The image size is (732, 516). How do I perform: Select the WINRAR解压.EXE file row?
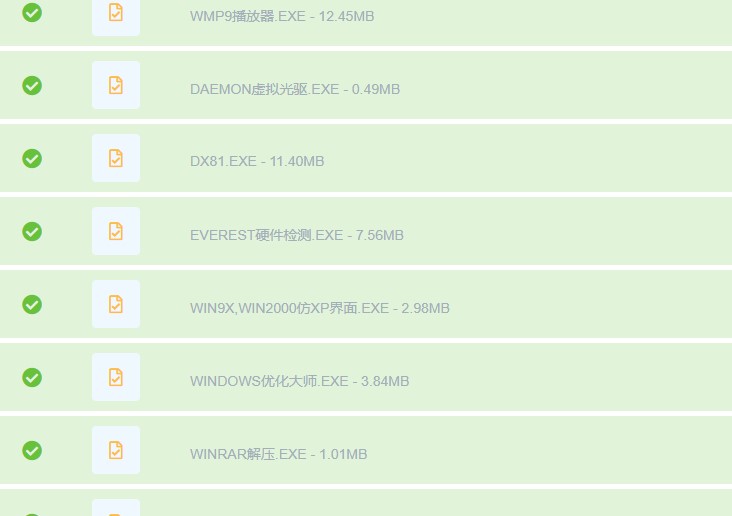tap(278, 454)
